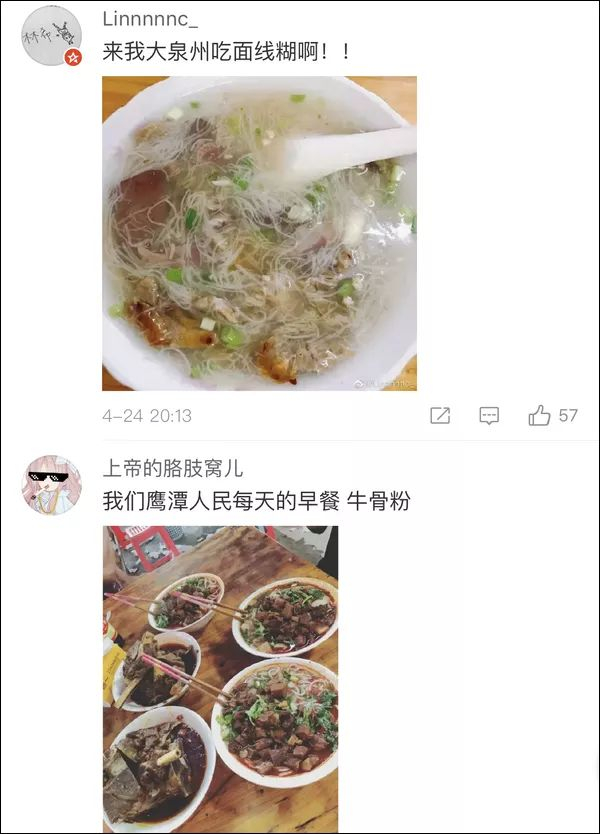View Linnnnnc_'s noodle soup photo
This screenshot has width=600, height=834.
259,233
